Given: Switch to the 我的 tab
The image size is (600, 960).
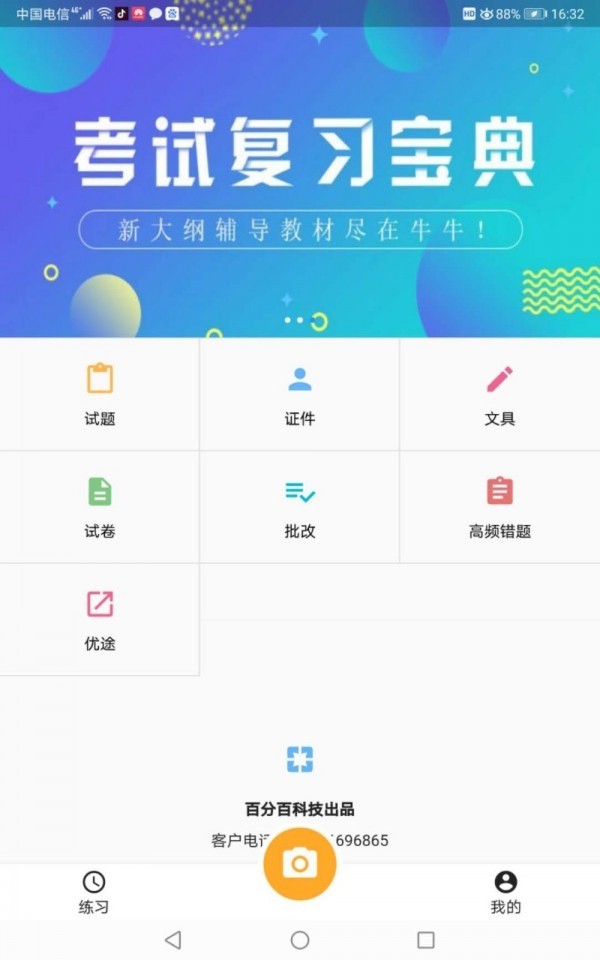Looking at the screenshot, I should (x=506, y=893).
